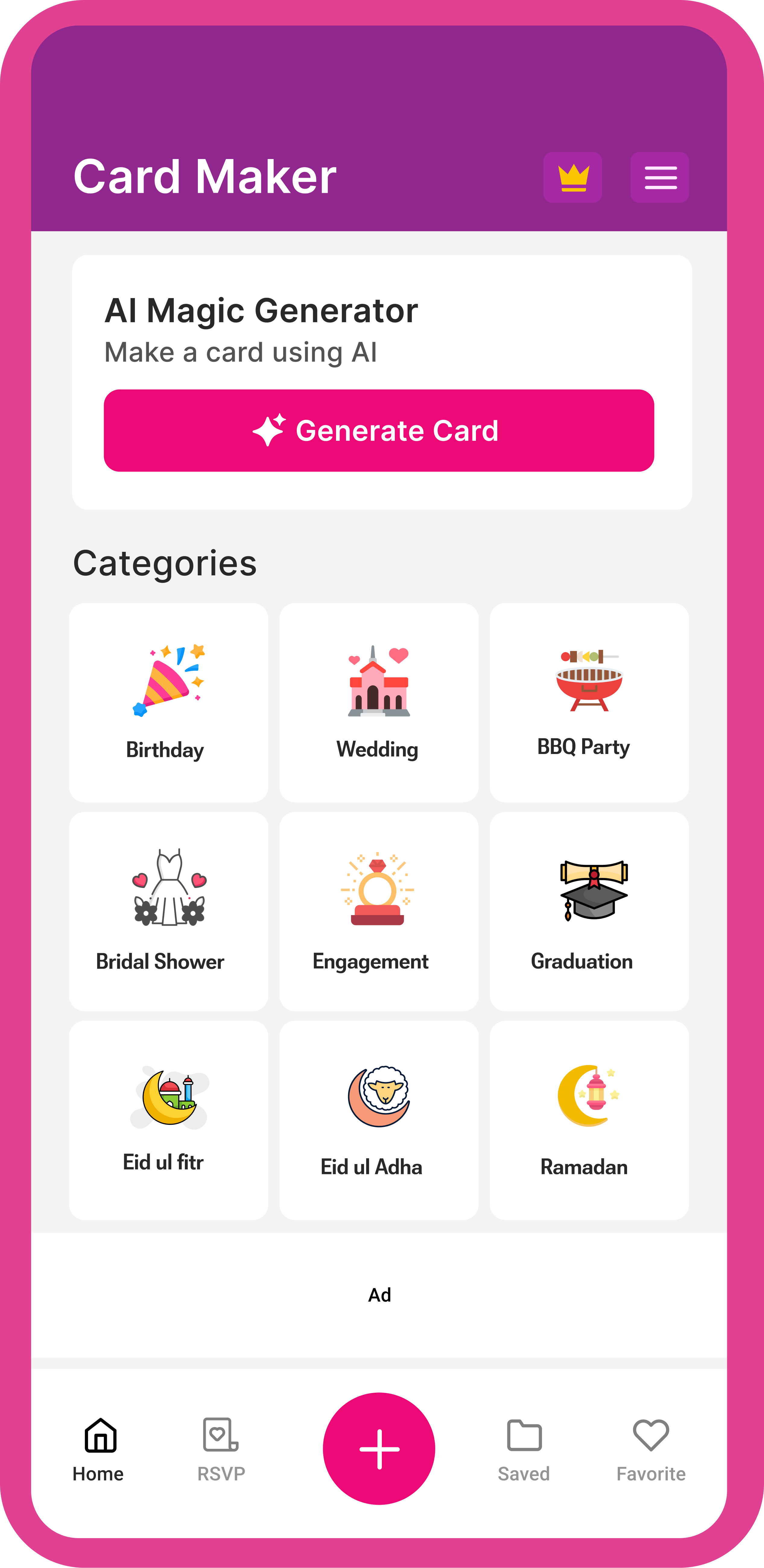Choose the BBQ Party category

pyautogui.click(x=589, y=702)
